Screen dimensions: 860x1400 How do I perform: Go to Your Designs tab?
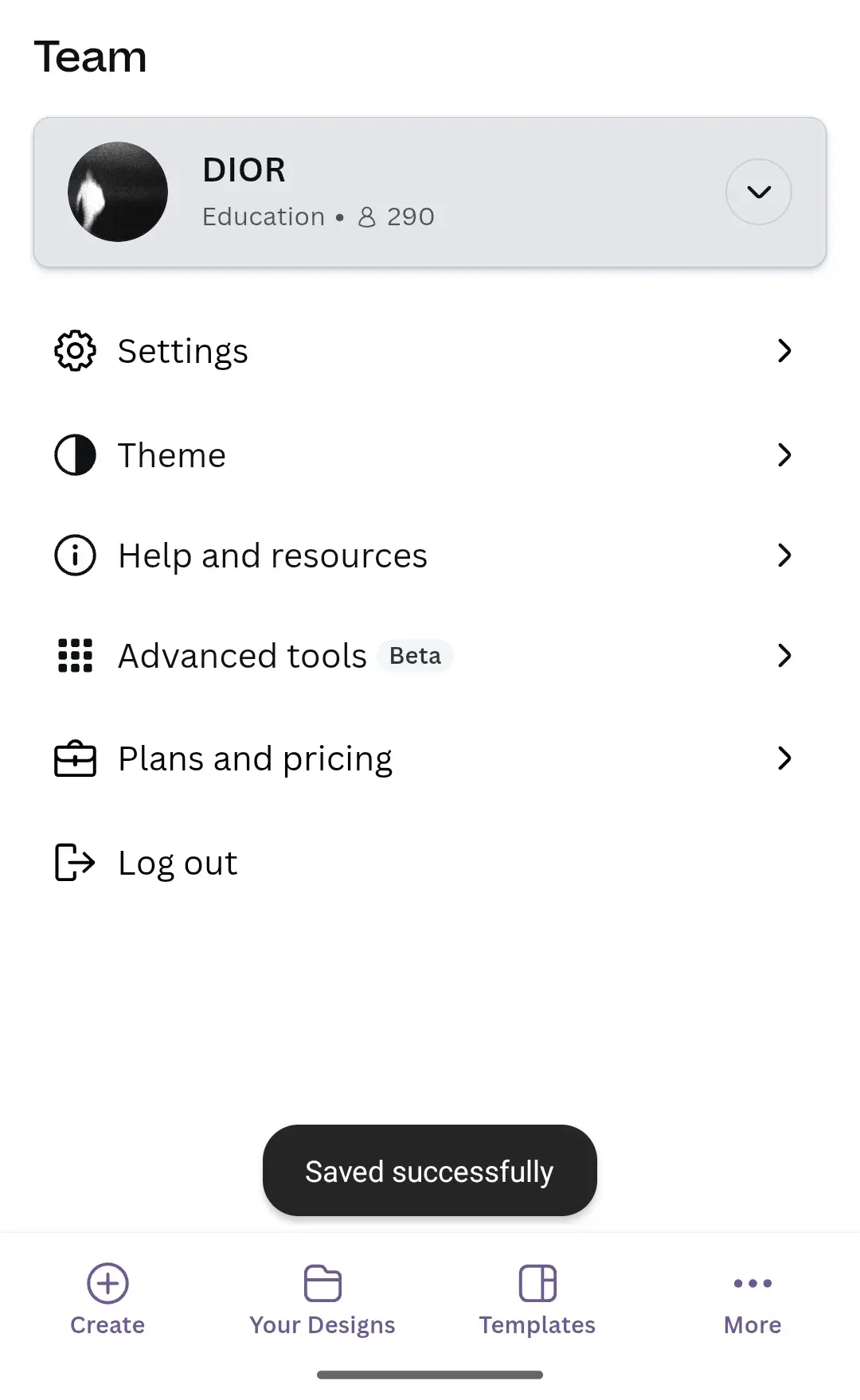[x=322, y=1300]
